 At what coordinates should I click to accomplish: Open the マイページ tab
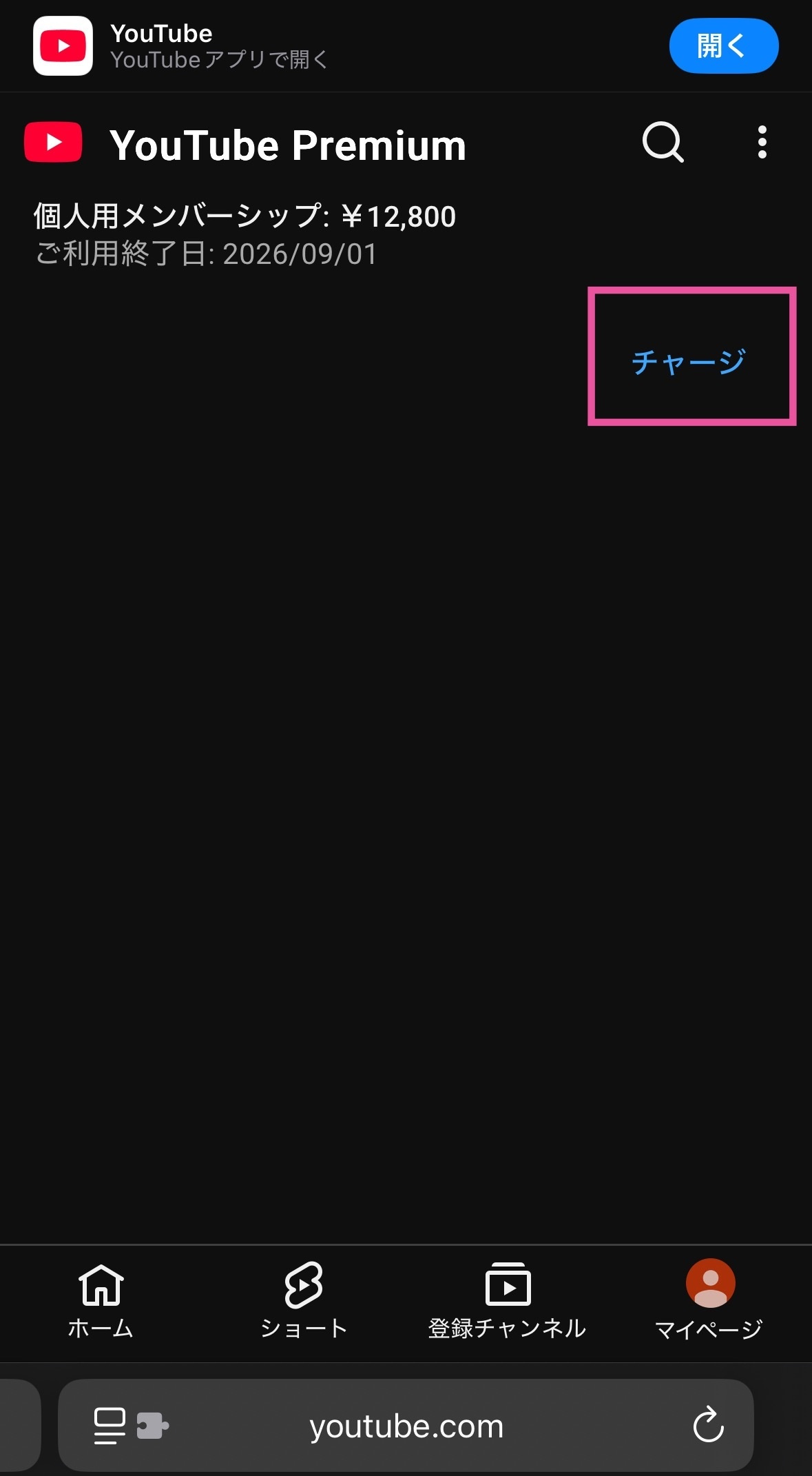[x=710, y=1301]
